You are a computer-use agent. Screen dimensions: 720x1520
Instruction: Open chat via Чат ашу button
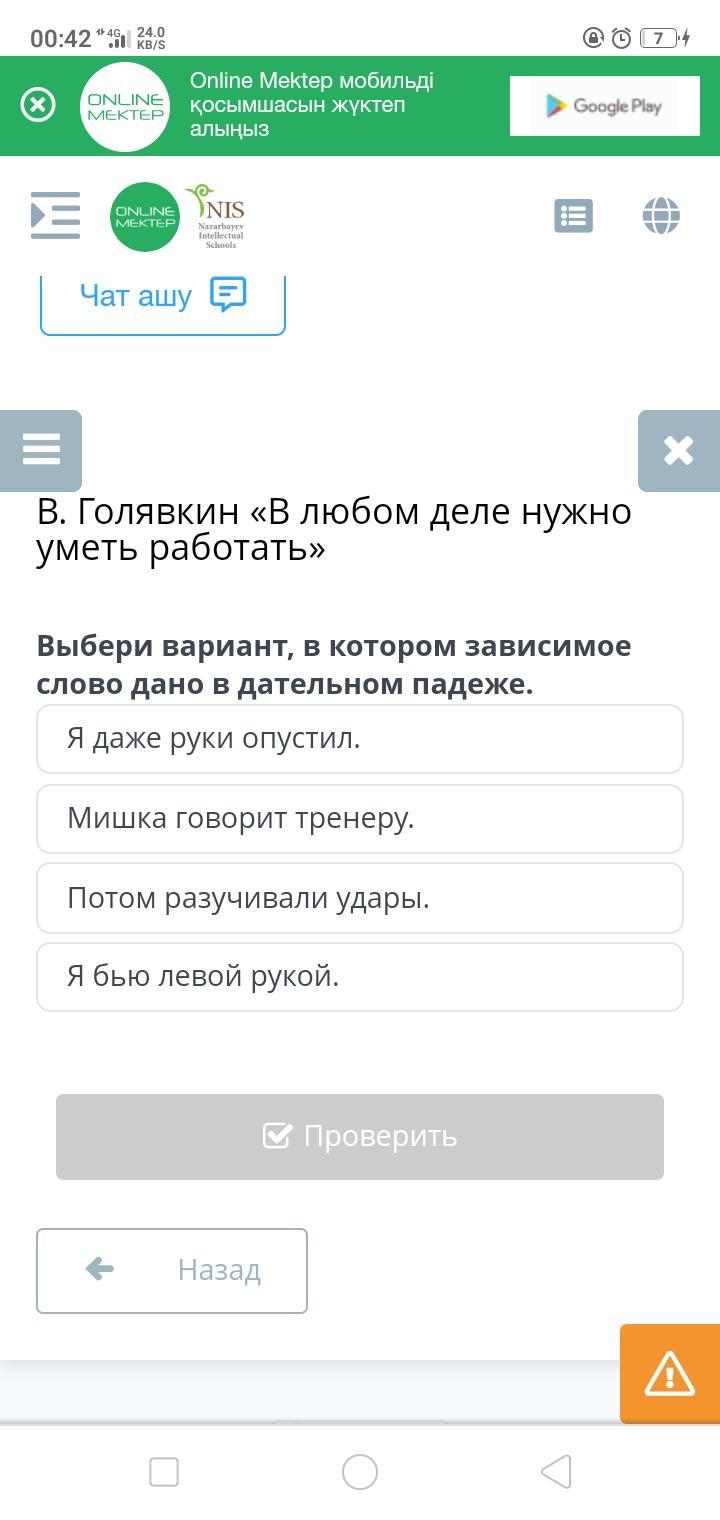click(162, 296)
